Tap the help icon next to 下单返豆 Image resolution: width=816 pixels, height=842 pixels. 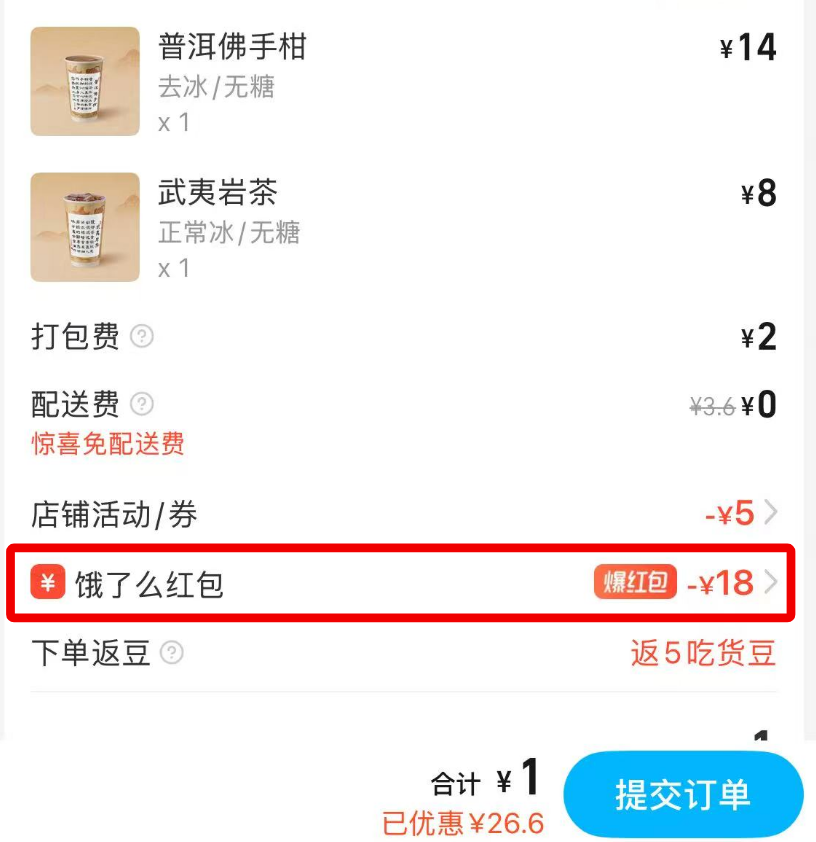tap(173, 653)
